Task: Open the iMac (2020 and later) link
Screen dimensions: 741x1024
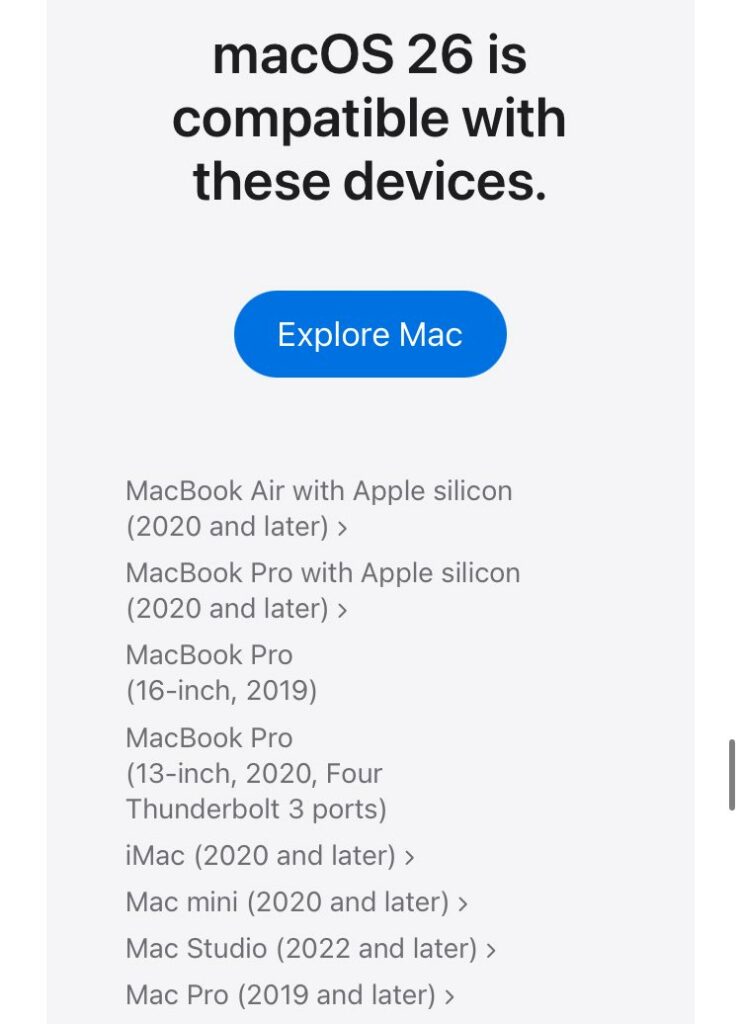Action: point(269,856)
